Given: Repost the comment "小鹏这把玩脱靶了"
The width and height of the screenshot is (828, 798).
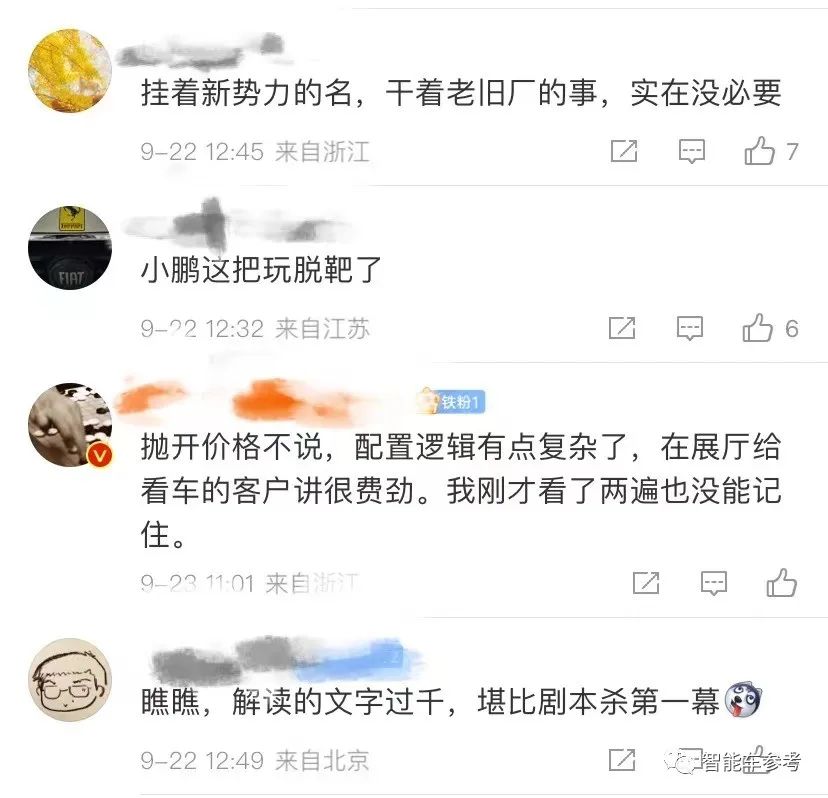Looking at the screenshot, I should 623,328.
